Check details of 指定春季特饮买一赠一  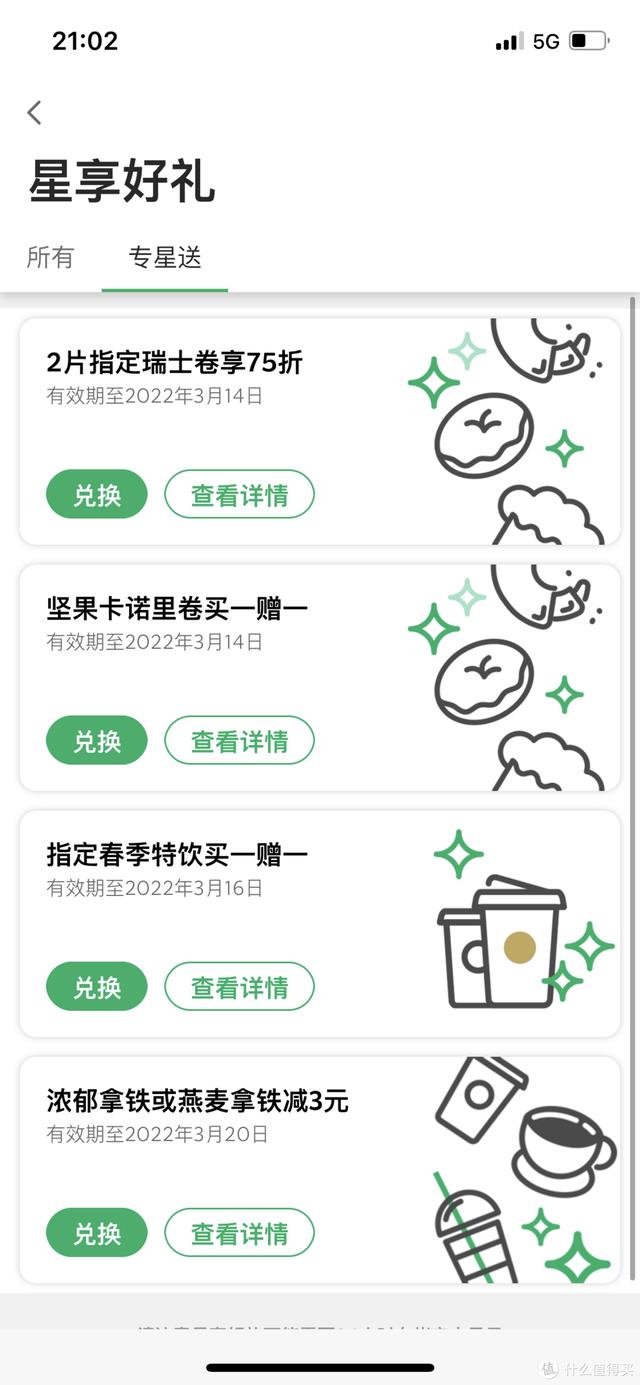(239, 987)
